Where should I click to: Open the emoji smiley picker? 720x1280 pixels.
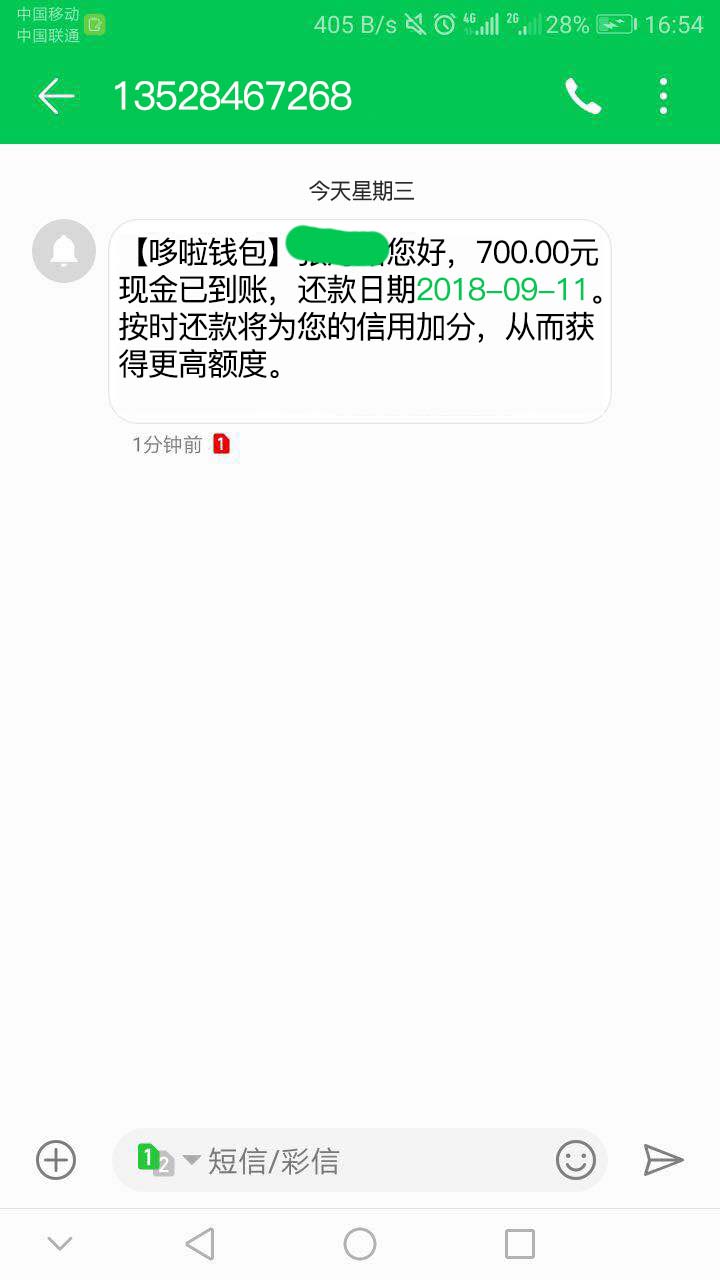[576, 1160]
